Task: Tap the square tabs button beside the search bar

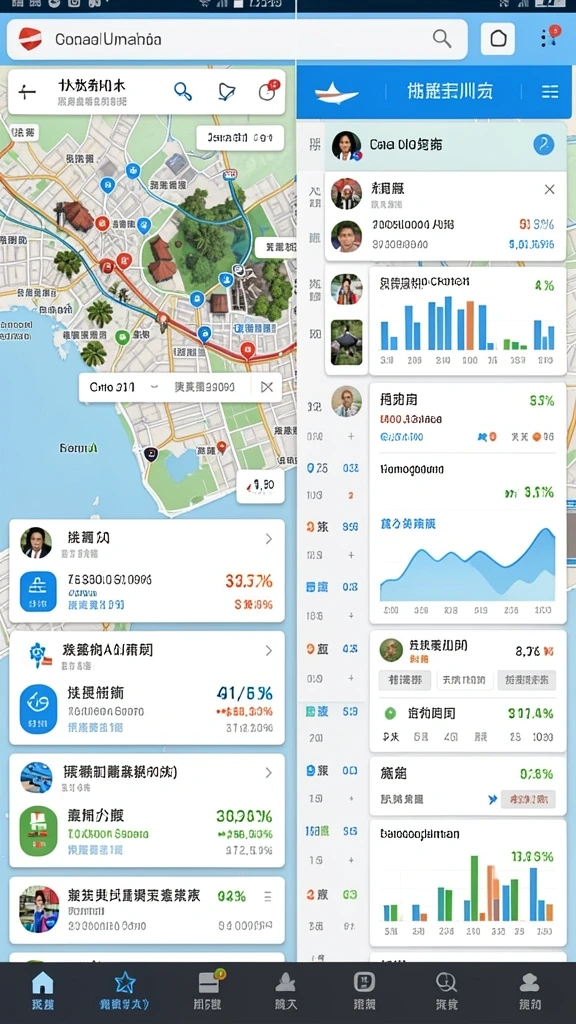Action: (x=498, y=39)
